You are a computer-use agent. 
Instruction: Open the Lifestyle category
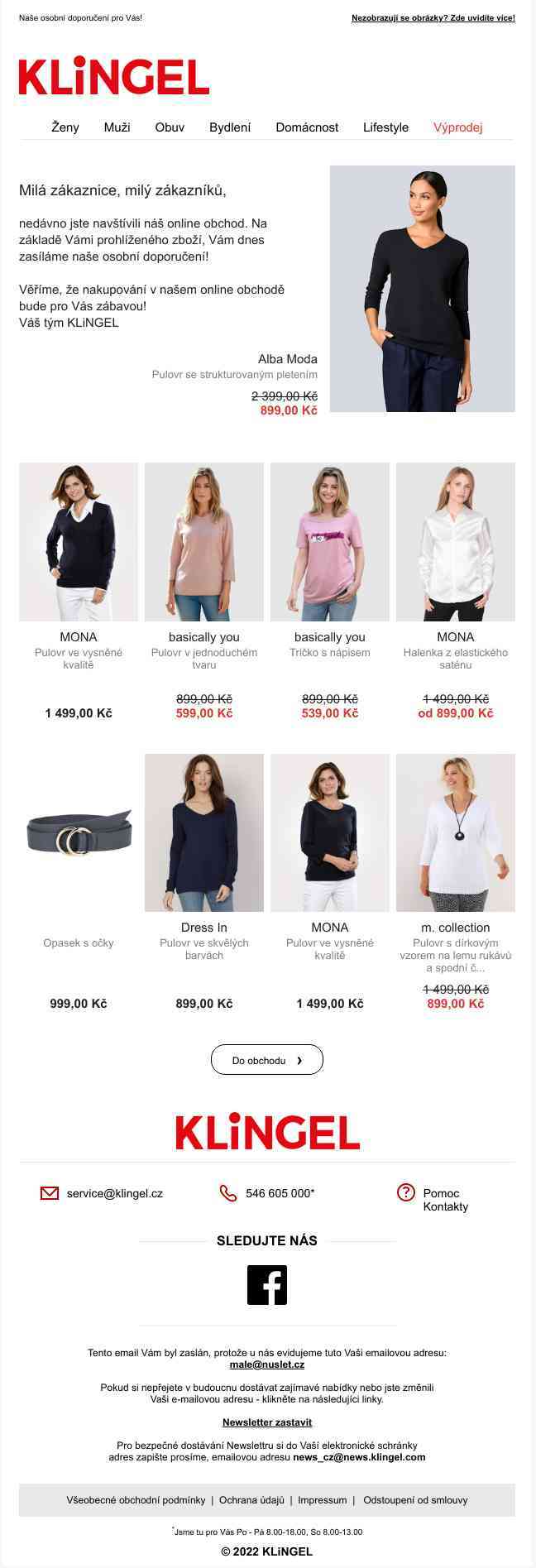click(385, 127)
